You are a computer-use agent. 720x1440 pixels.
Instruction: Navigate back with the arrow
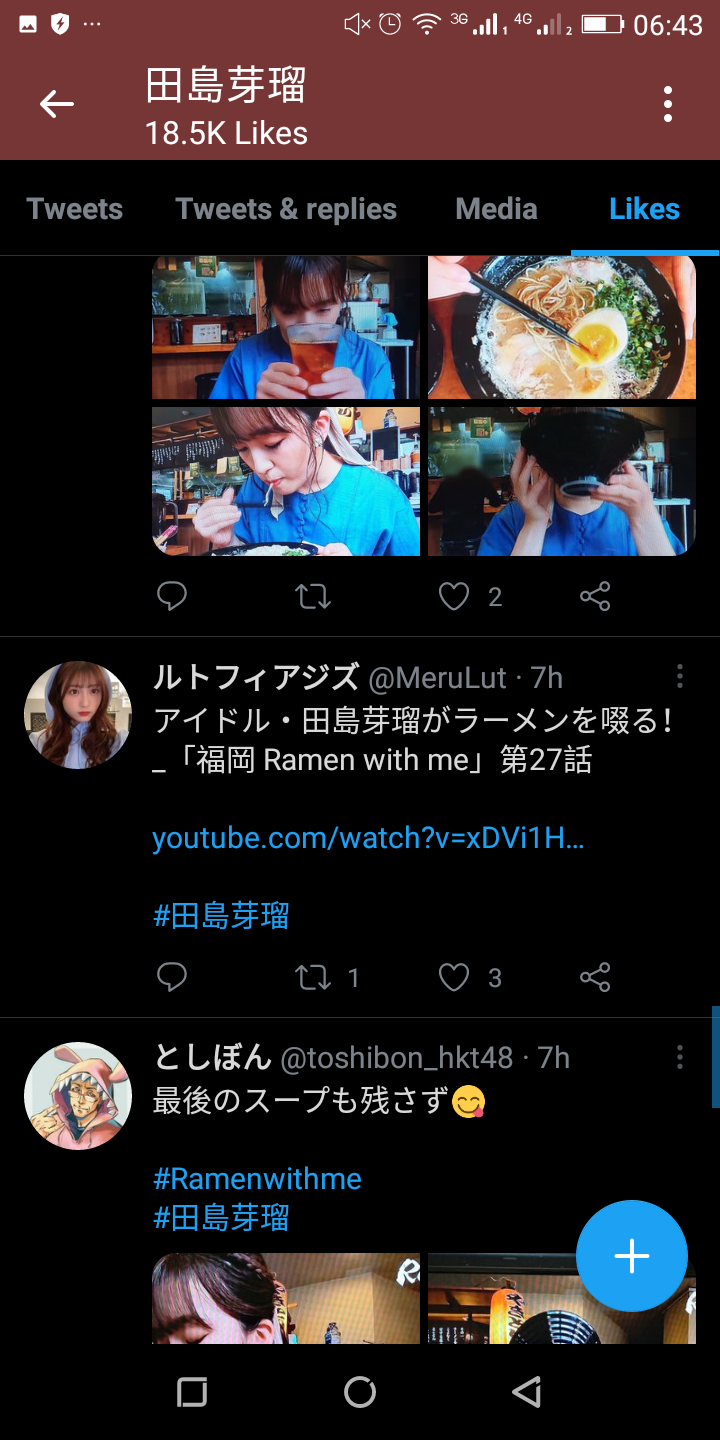(57, 102)
